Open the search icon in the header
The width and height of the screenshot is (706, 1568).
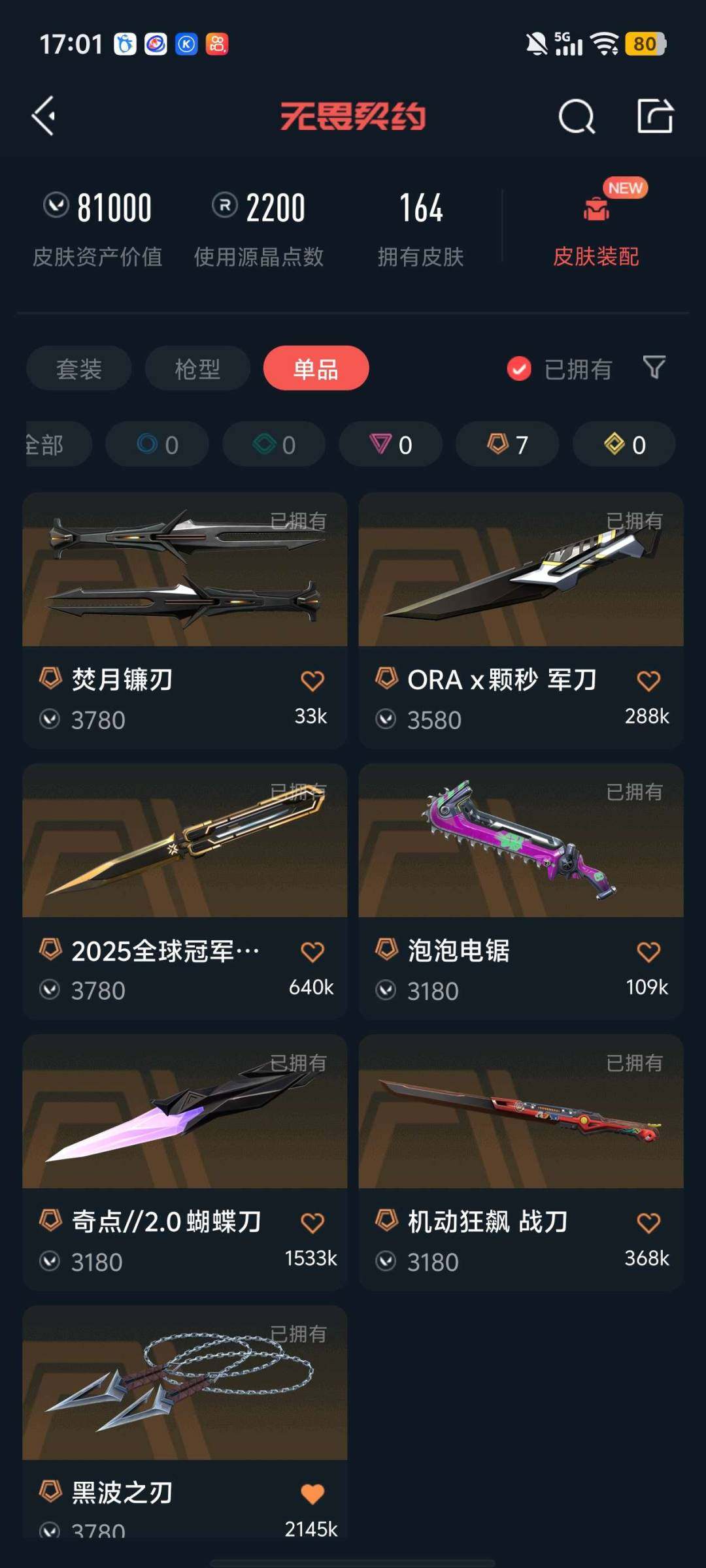(577, 117)
